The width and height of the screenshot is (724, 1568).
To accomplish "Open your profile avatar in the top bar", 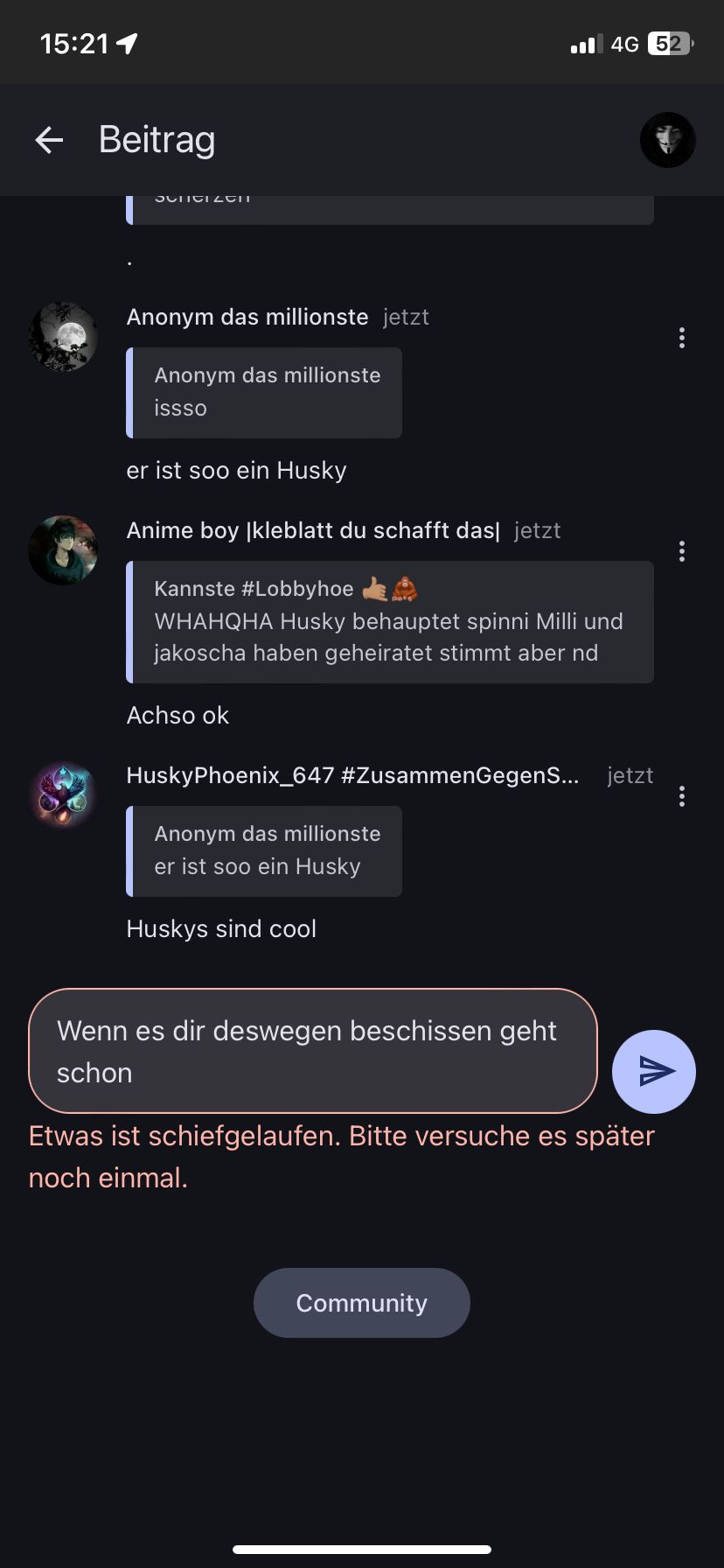I will pyautogui.click(x=667, y=140).
